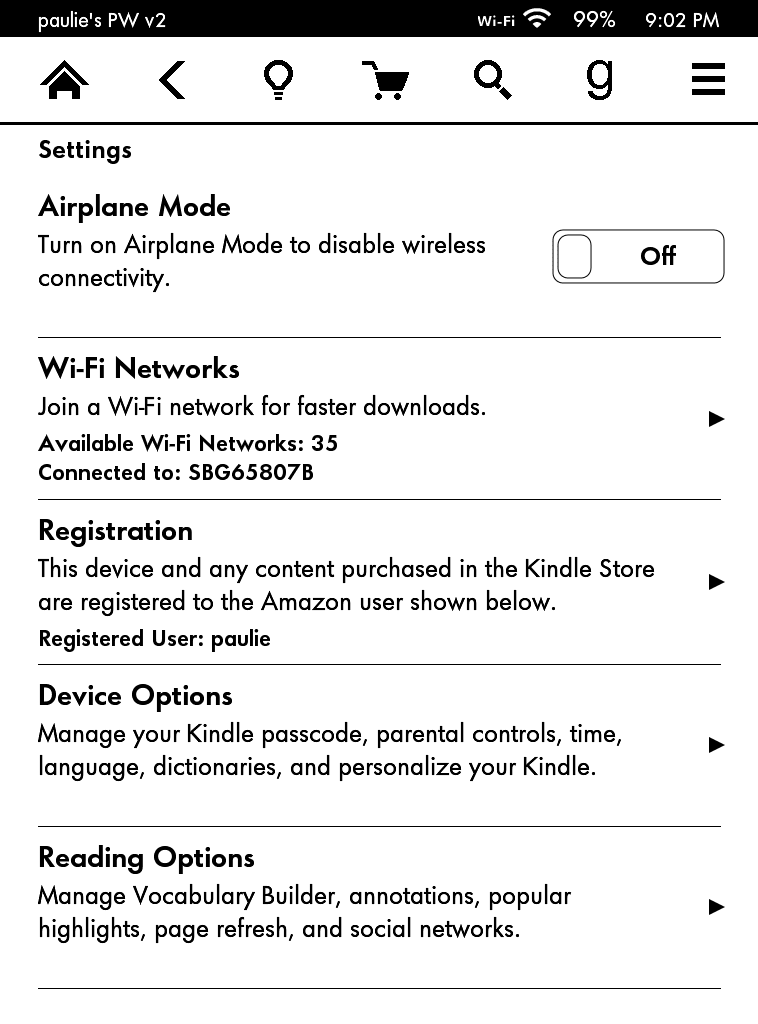Open the hamburger menu
The height and width of the screenshot is (1024, 758).
click(708, 79)
